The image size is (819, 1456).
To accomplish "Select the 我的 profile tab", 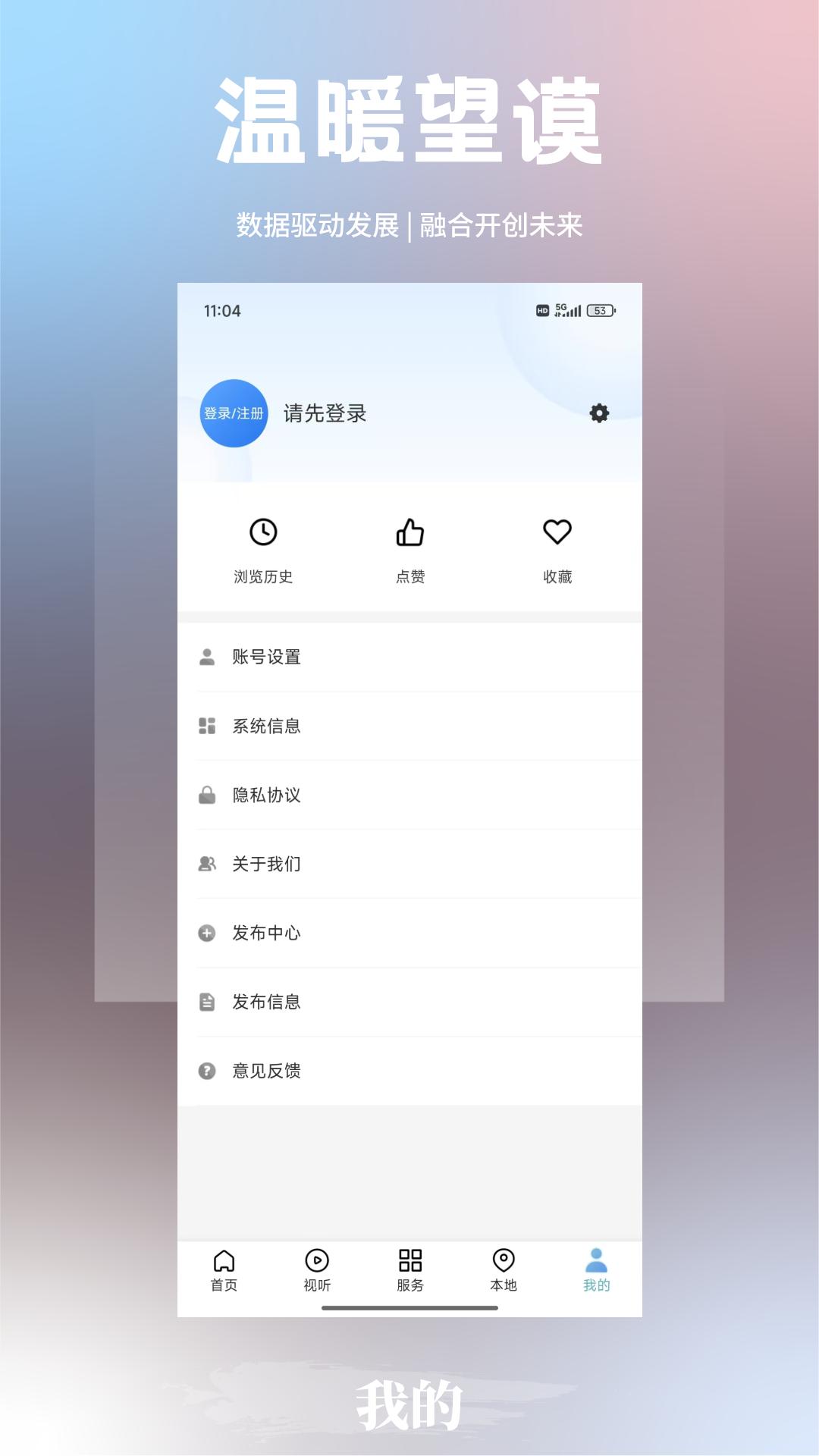I will coord(597,1269).
